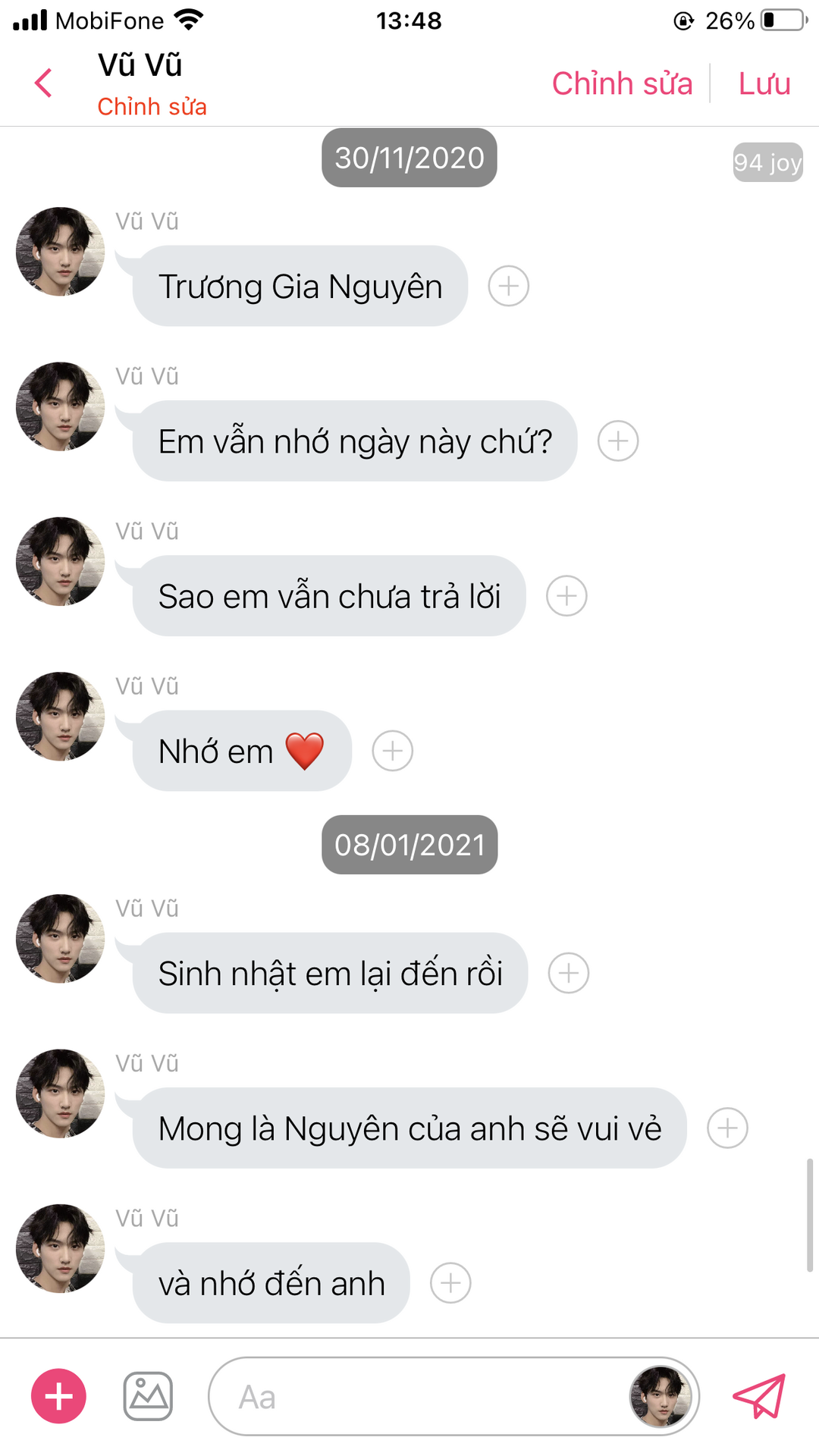Tap the plus next to và nhớ đến anh
This screenshot has width=819, height=1456.
pos(450,1283)
